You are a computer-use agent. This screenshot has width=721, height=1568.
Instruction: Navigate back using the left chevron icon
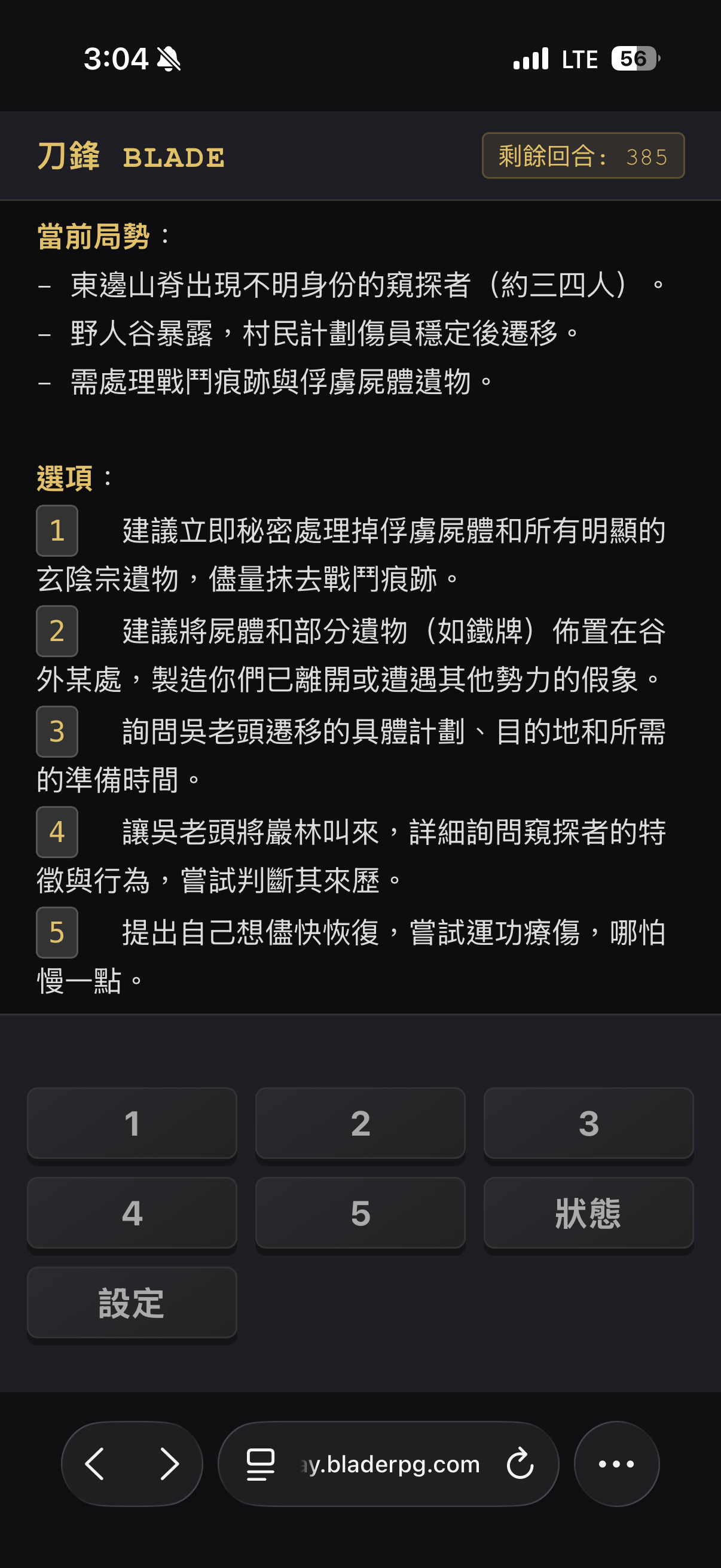click(x=97, y=1463)
